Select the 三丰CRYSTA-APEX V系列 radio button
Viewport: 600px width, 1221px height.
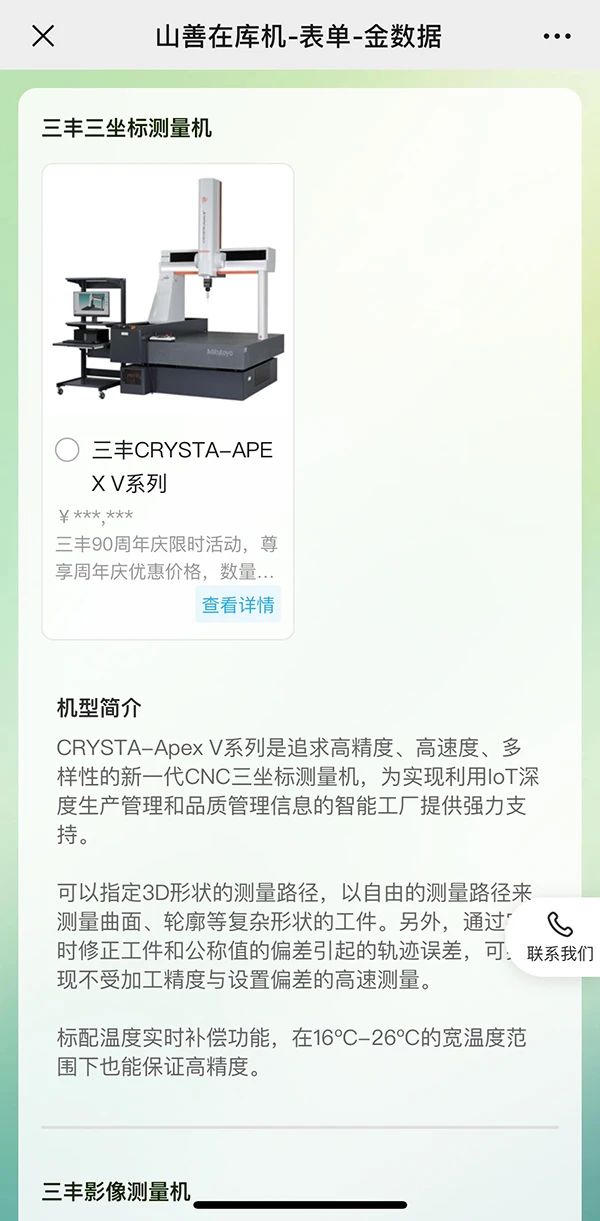[x=67, y=450]
